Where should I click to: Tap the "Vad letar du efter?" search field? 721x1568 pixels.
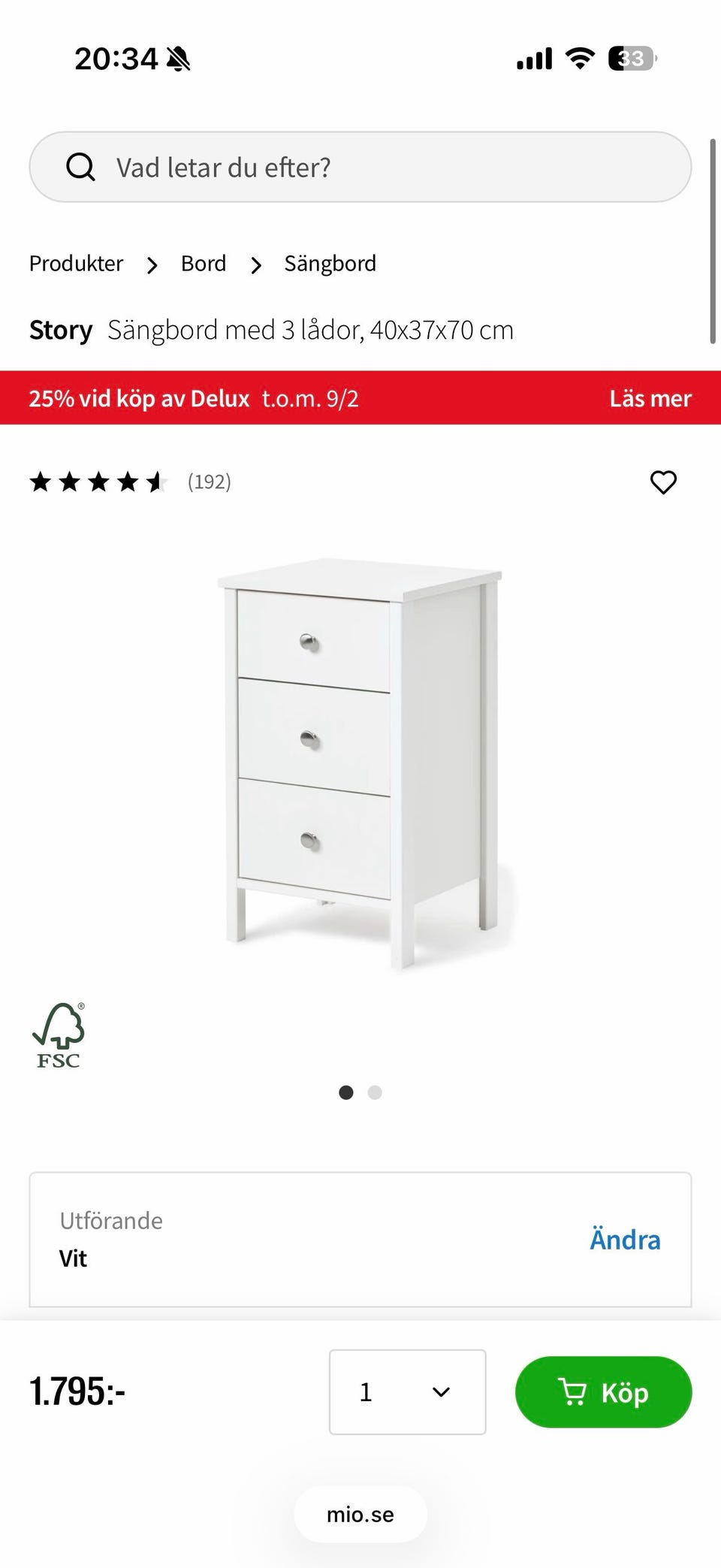click(x=360, y=167)
